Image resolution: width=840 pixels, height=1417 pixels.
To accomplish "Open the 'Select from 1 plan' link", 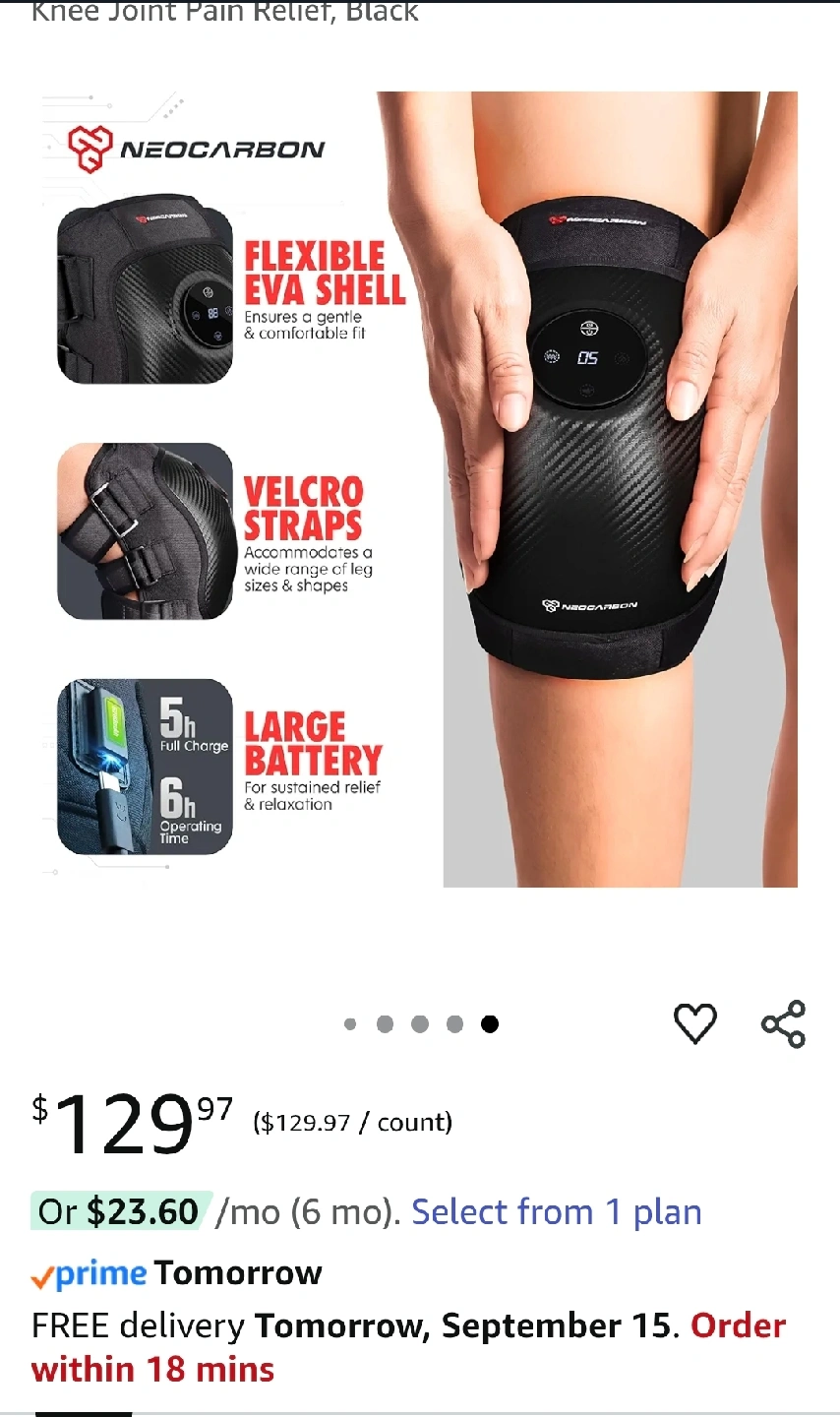I will pyautogui.click(x=556, y=1212).
